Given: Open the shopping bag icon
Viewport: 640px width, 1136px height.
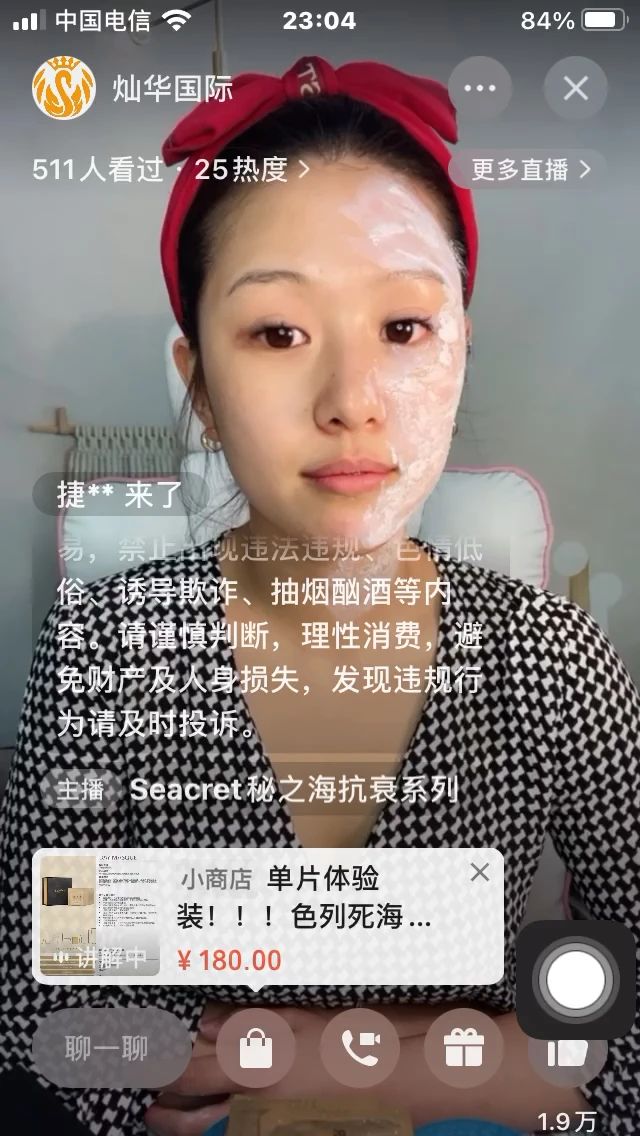Looking at the screenshot, I should point(256,1048).
